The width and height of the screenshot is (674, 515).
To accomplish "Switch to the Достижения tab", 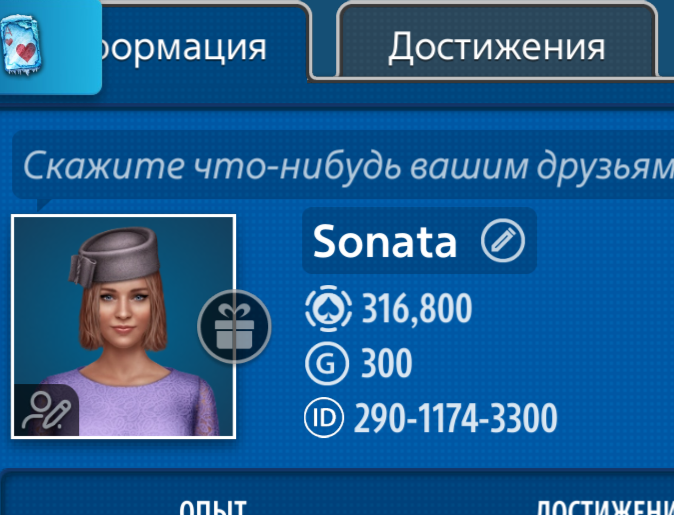I will pos(497,46).
